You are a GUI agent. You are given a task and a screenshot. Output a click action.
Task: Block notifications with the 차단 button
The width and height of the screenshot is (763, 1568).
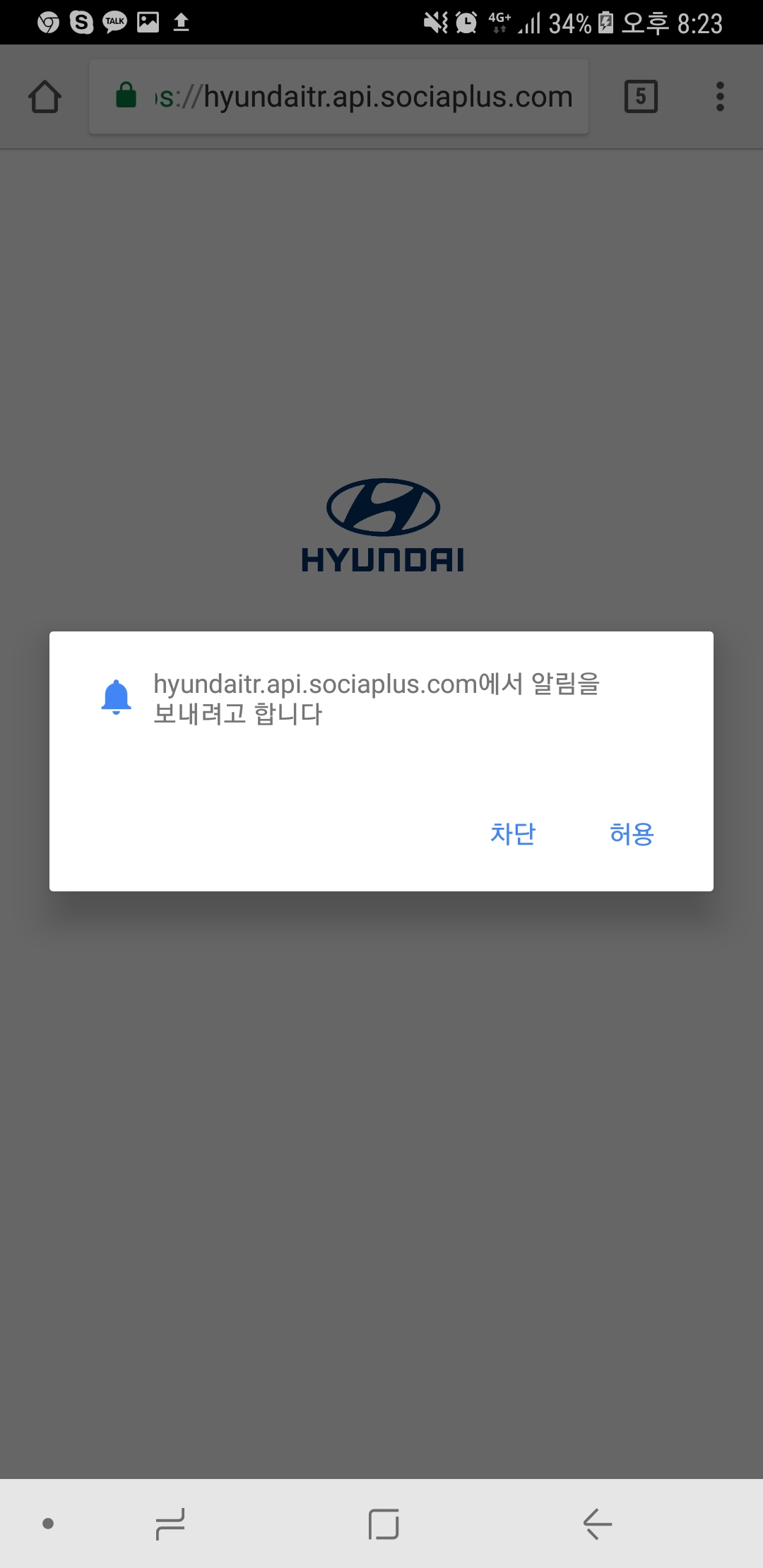coord(513,834)
